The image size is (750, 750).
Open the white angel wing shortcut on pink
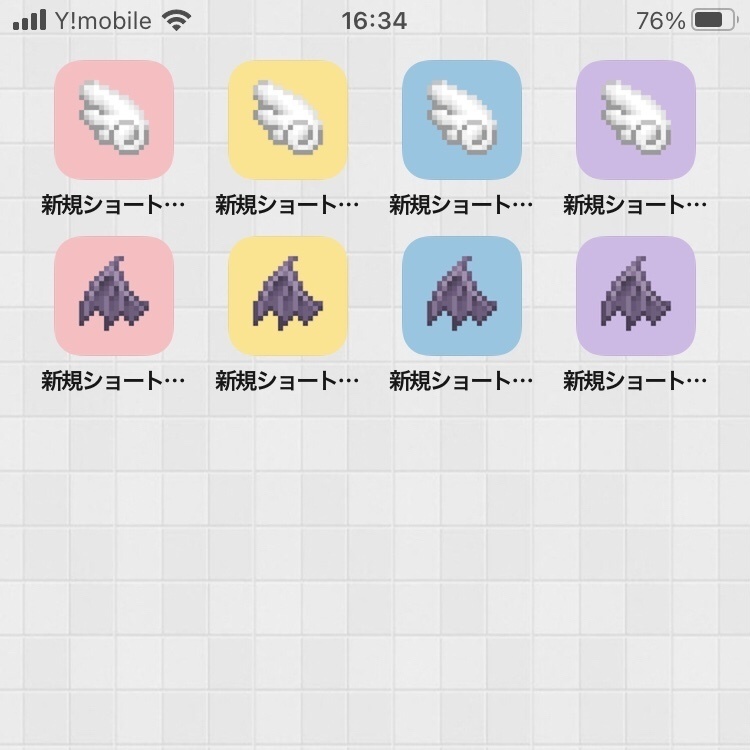[x=114, y=120]
